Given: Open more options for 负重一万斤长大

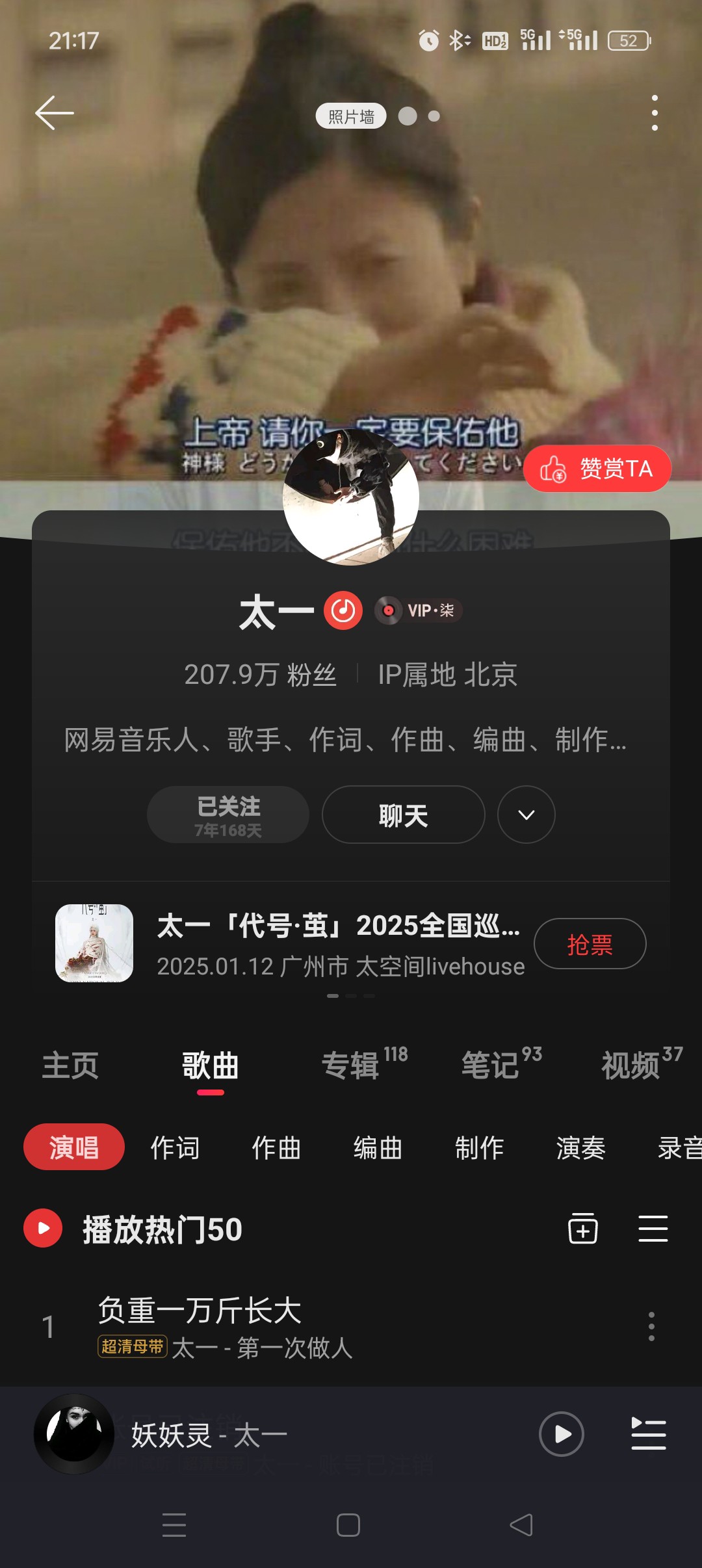Looking at the screenshot, I should (x=651, y=1326).
